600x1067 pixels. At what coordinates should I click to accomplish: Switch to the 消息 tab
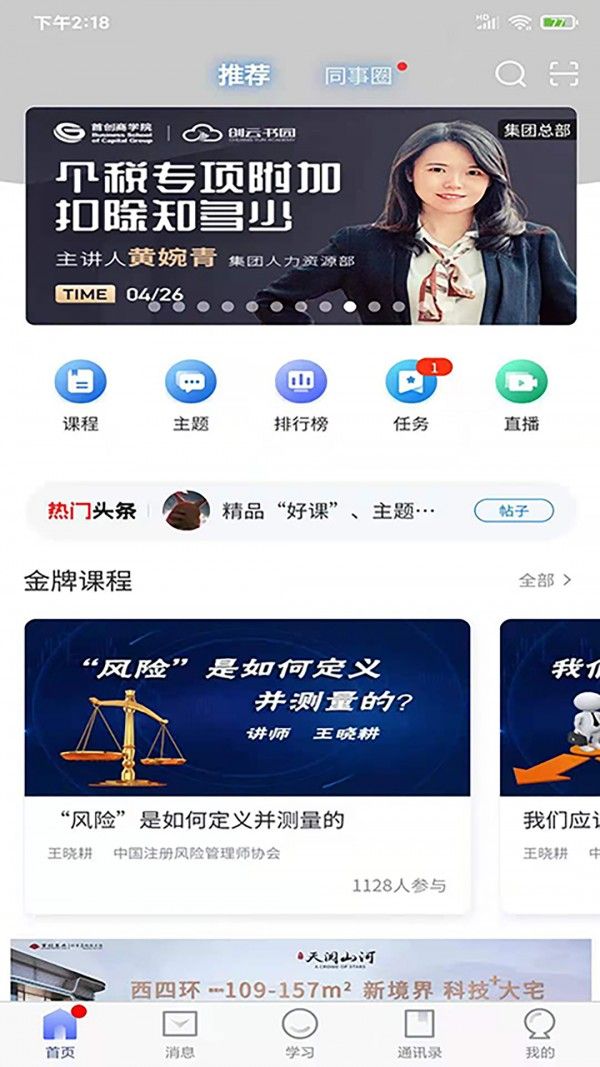pyautogui.click(x=180, y=1034)
